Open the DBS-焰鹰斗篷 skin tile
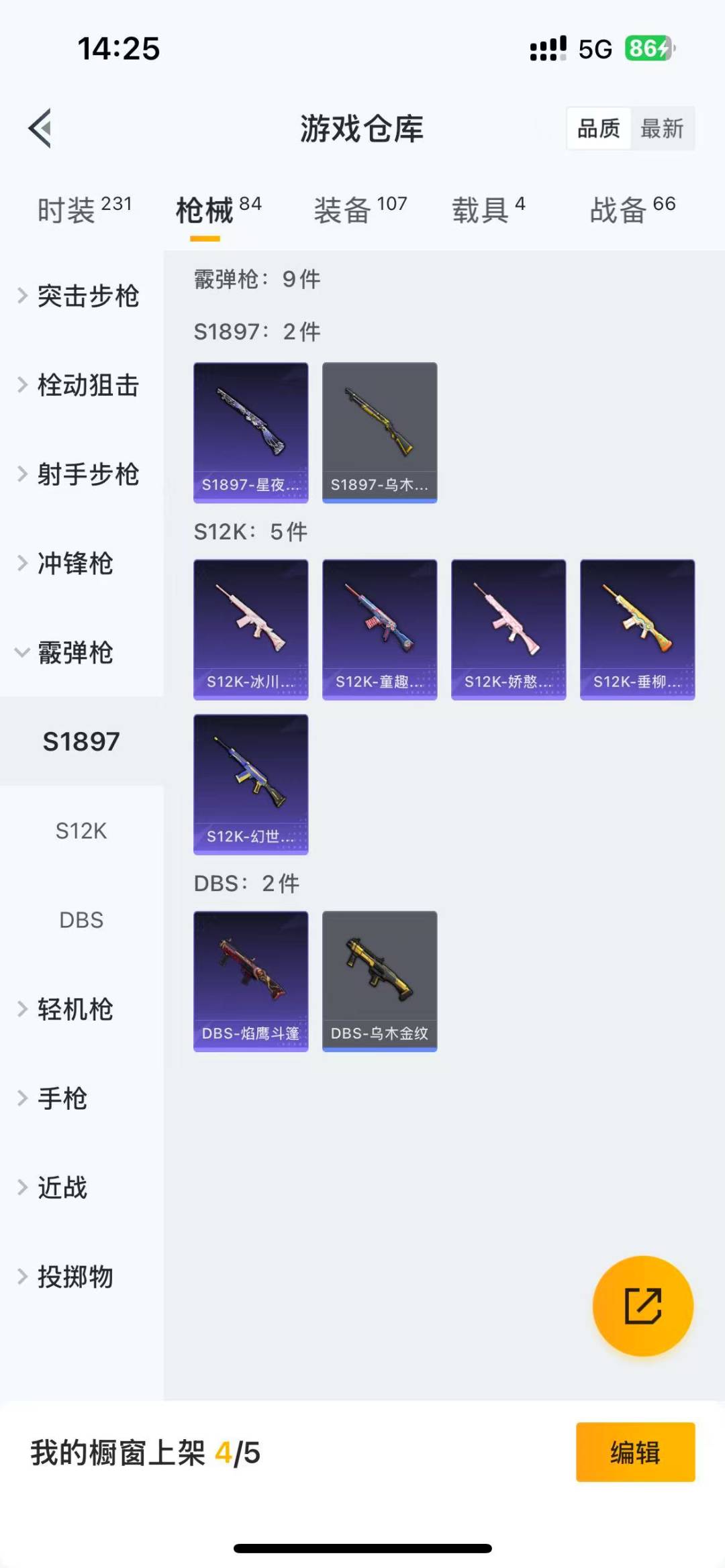This screenshot has width=725, height=1568. click(x=251, y=981)
